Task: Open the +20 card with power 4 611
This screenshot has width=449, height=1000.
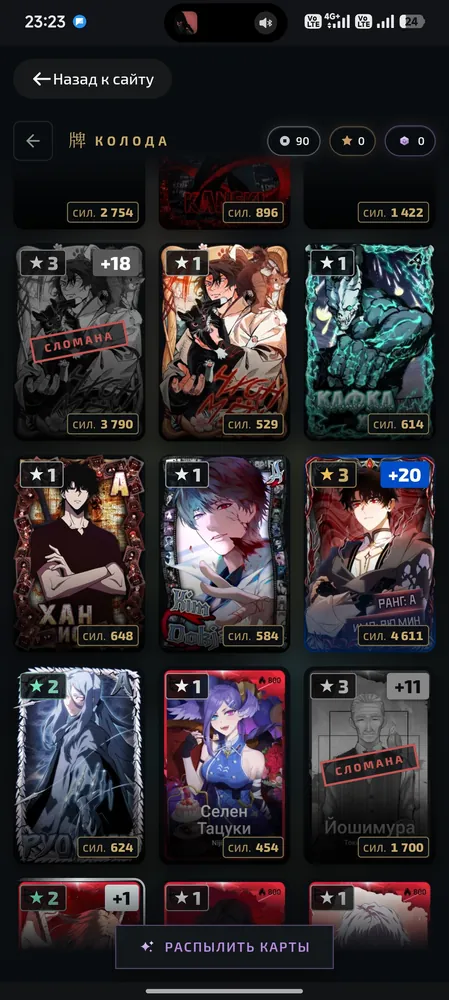Action: pos(369,554)
